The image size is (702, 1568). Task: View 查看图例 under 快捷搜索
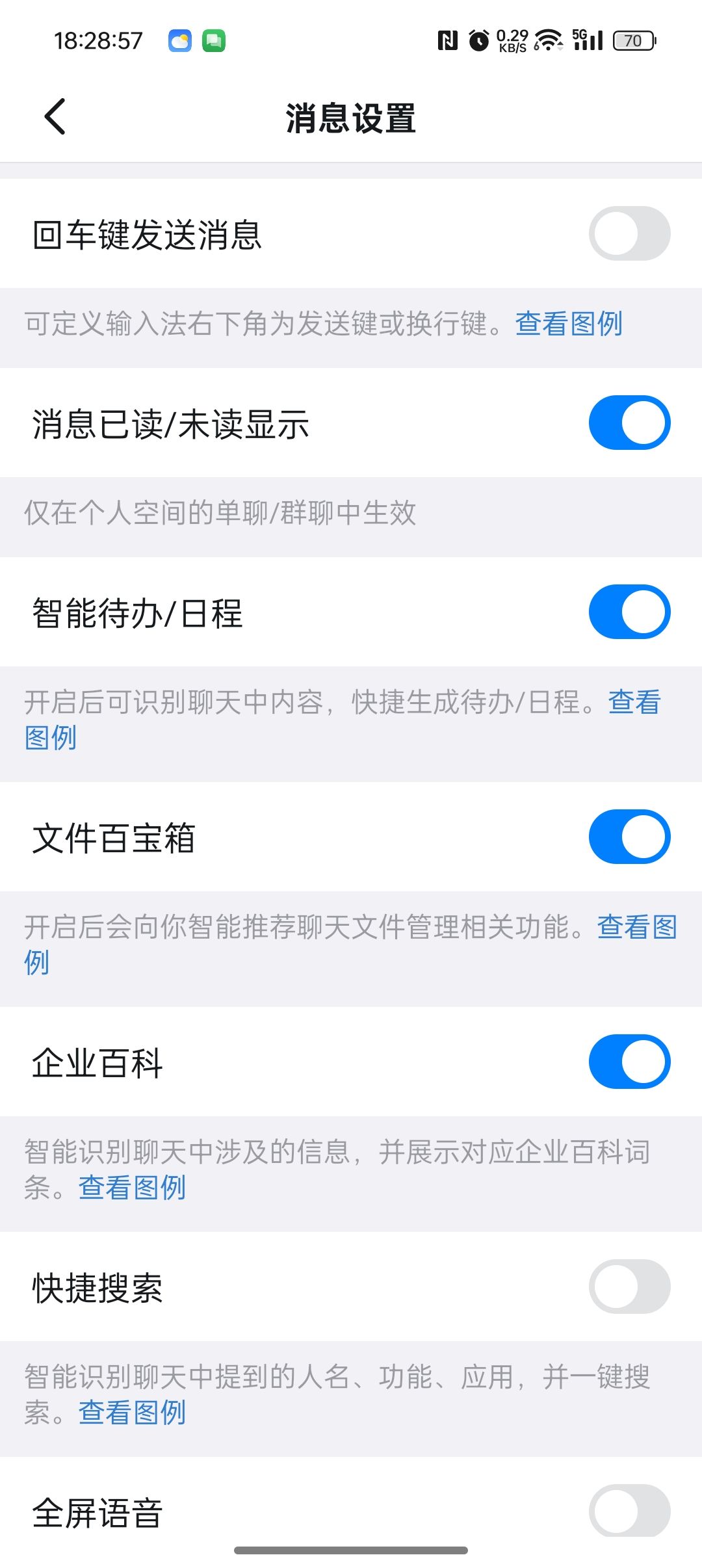click(132, 1413)
